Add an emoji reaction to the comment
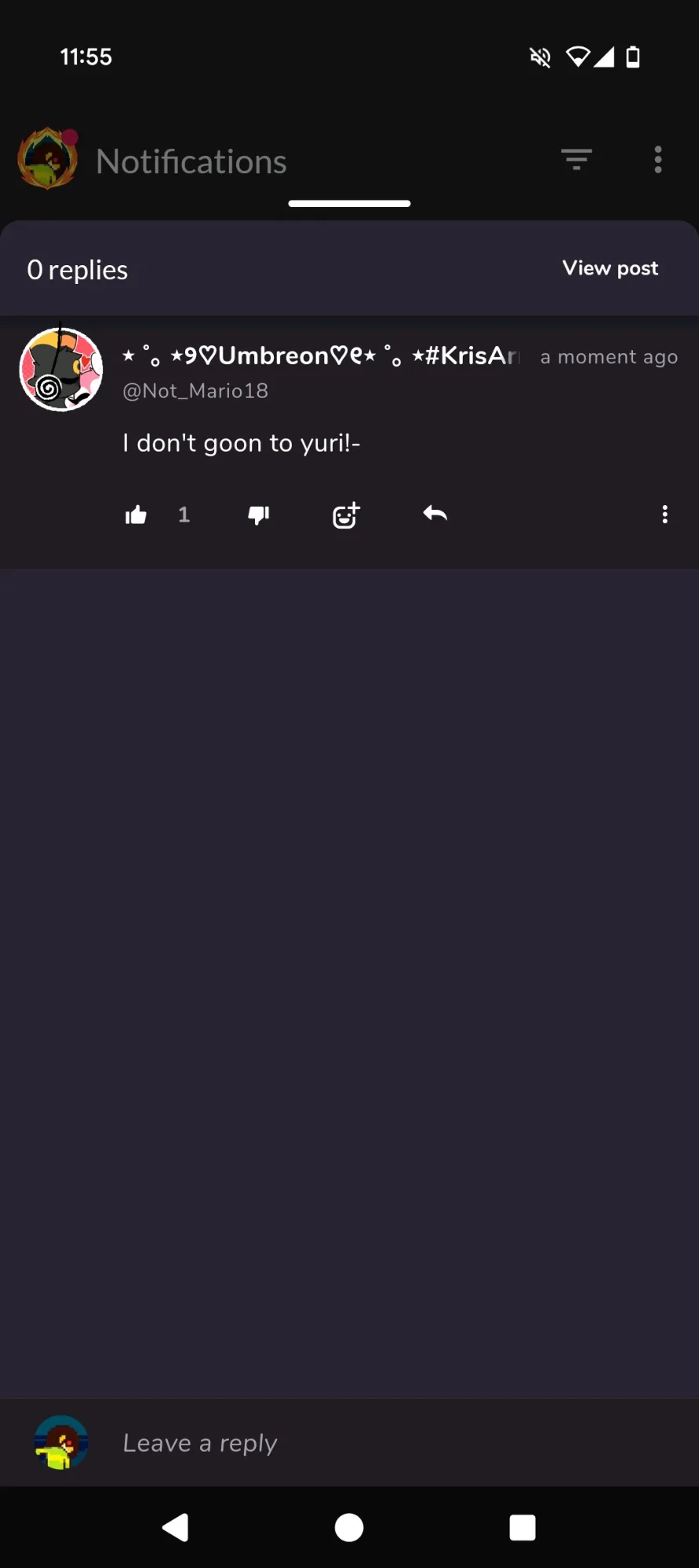 346,515
